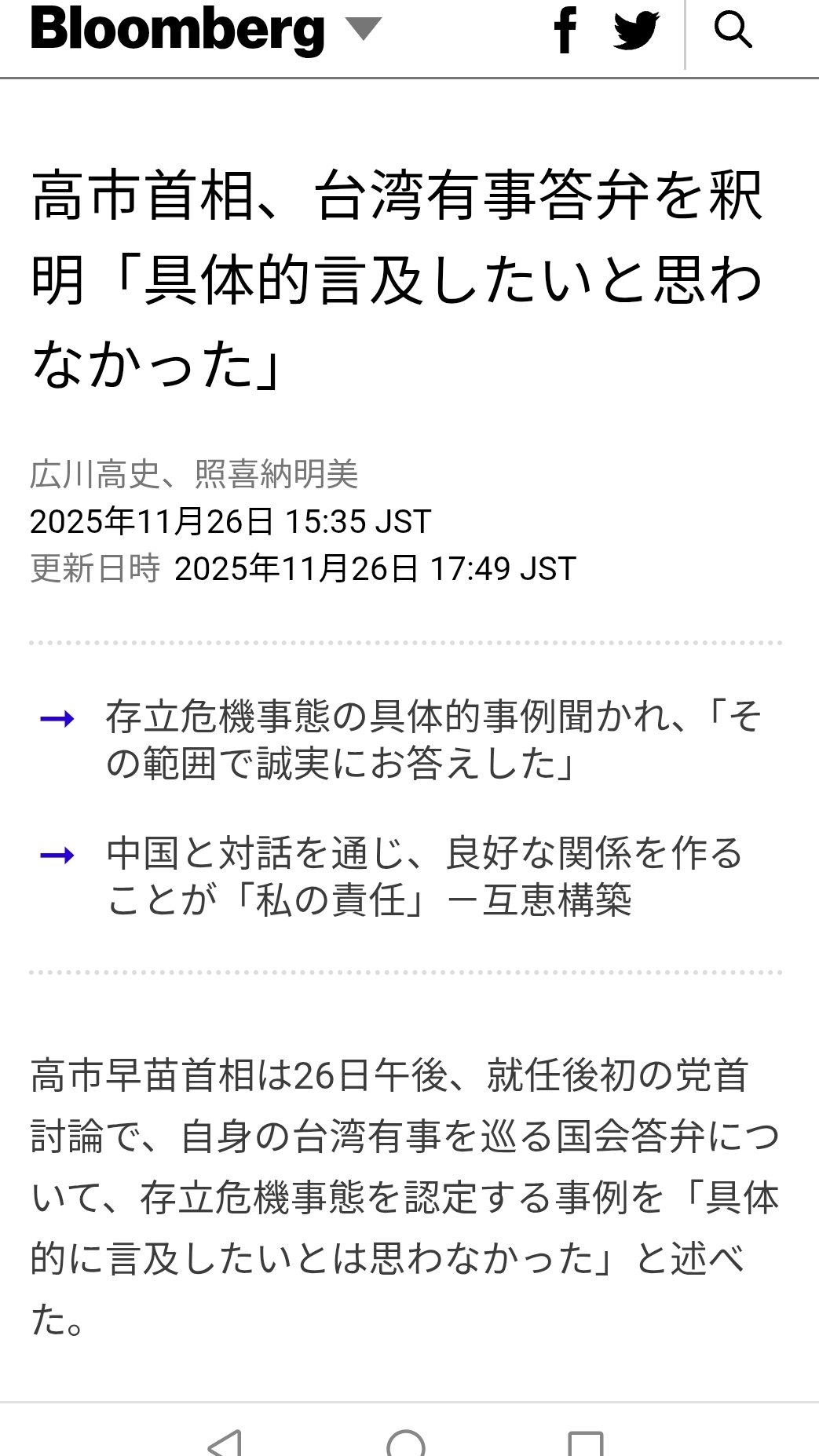Open the 中国と対話を通じ related link
The height and width of the screenshot is (1456, 819).
pos(424,876)
